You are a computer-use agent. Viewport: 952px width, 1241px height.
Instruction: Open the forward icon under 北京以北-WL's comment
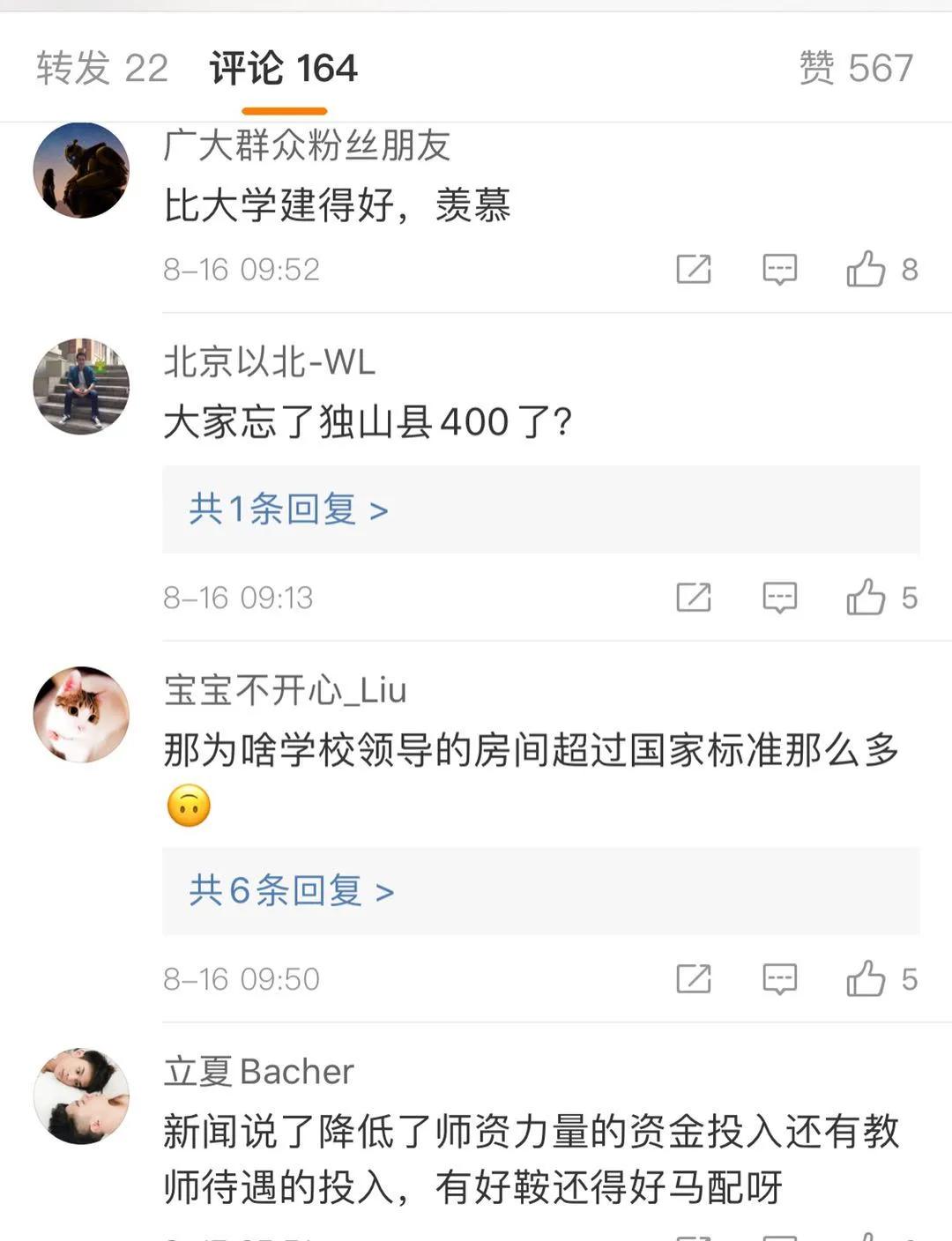click(x=695, y=598)
